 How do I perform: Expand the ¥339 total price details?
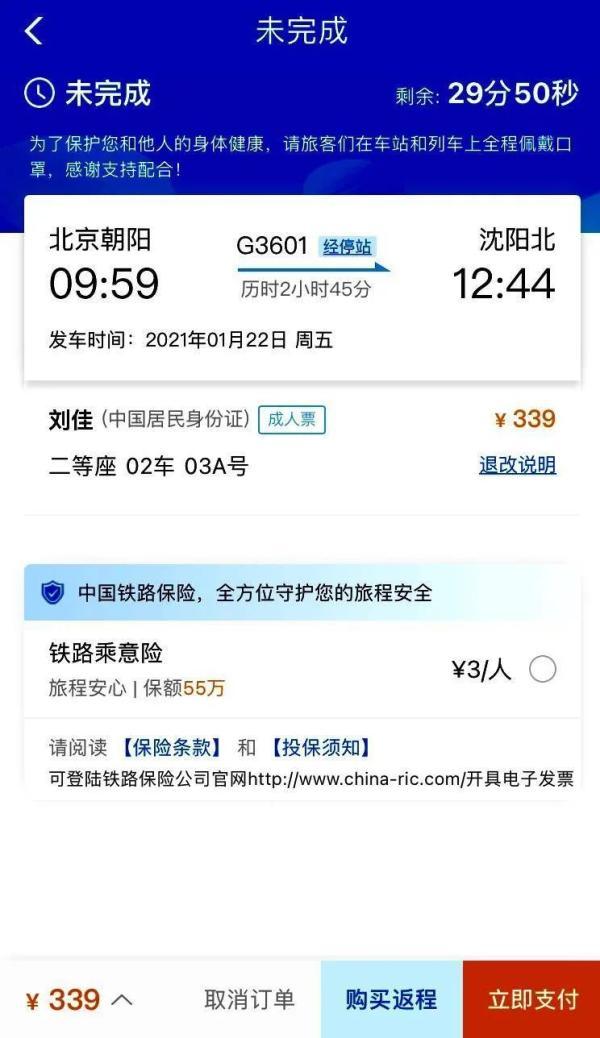point(120,999)
